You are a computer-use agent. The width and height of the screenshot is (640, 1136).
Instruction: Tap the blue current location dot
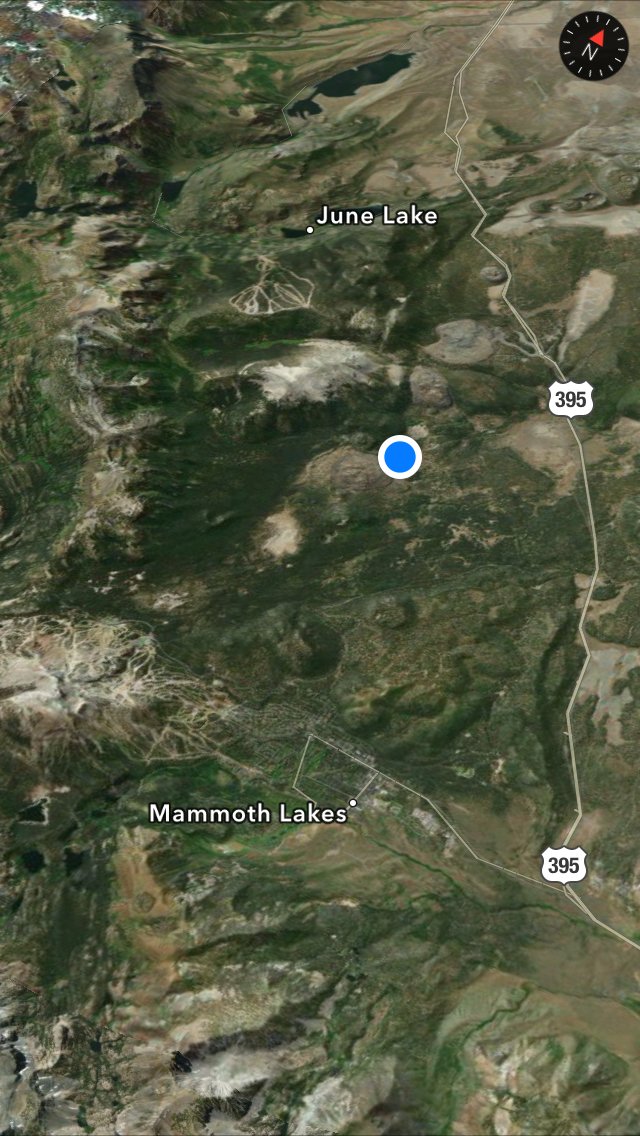[x=400, y=457]
